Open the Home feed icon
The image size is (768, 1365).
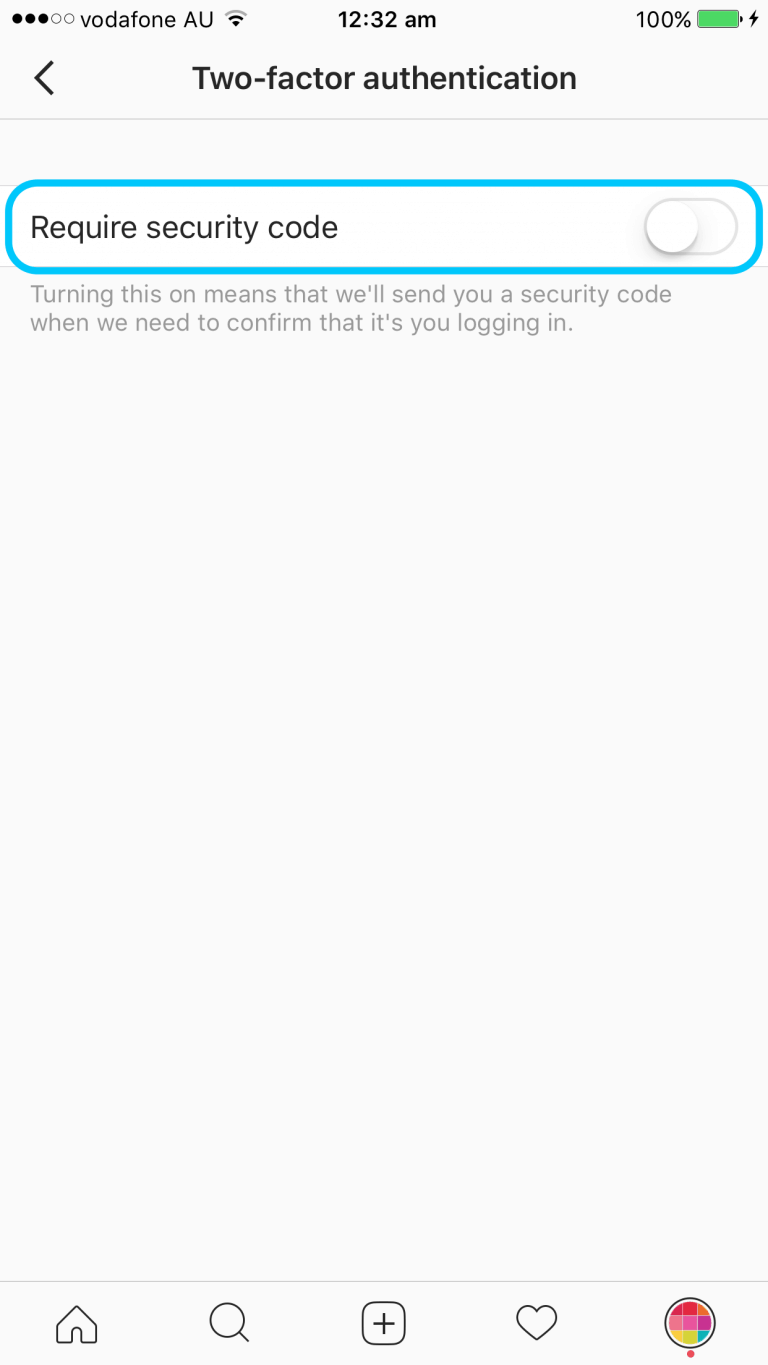pos(76,1322)
